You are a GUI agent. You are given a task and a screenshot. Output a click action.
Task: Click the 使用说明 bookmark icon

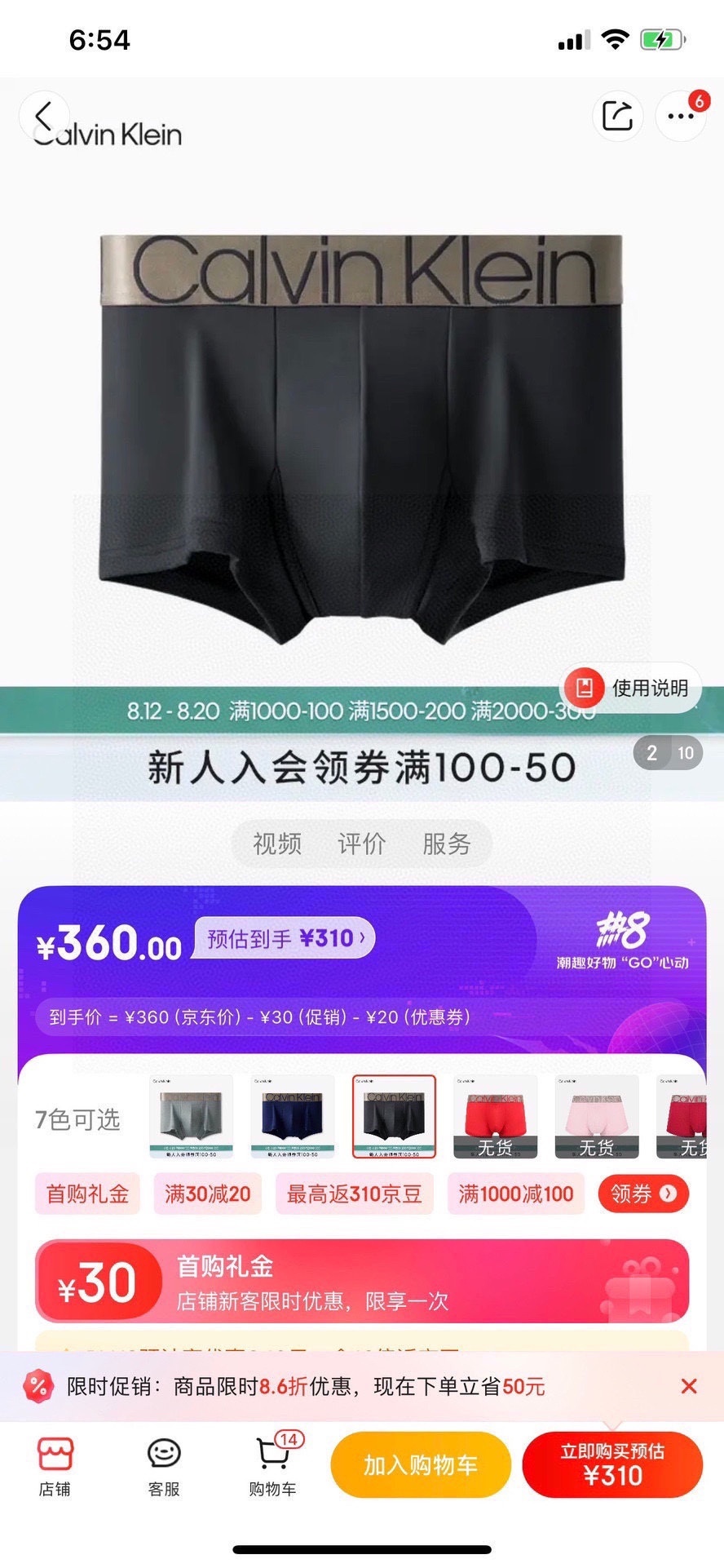585,688
